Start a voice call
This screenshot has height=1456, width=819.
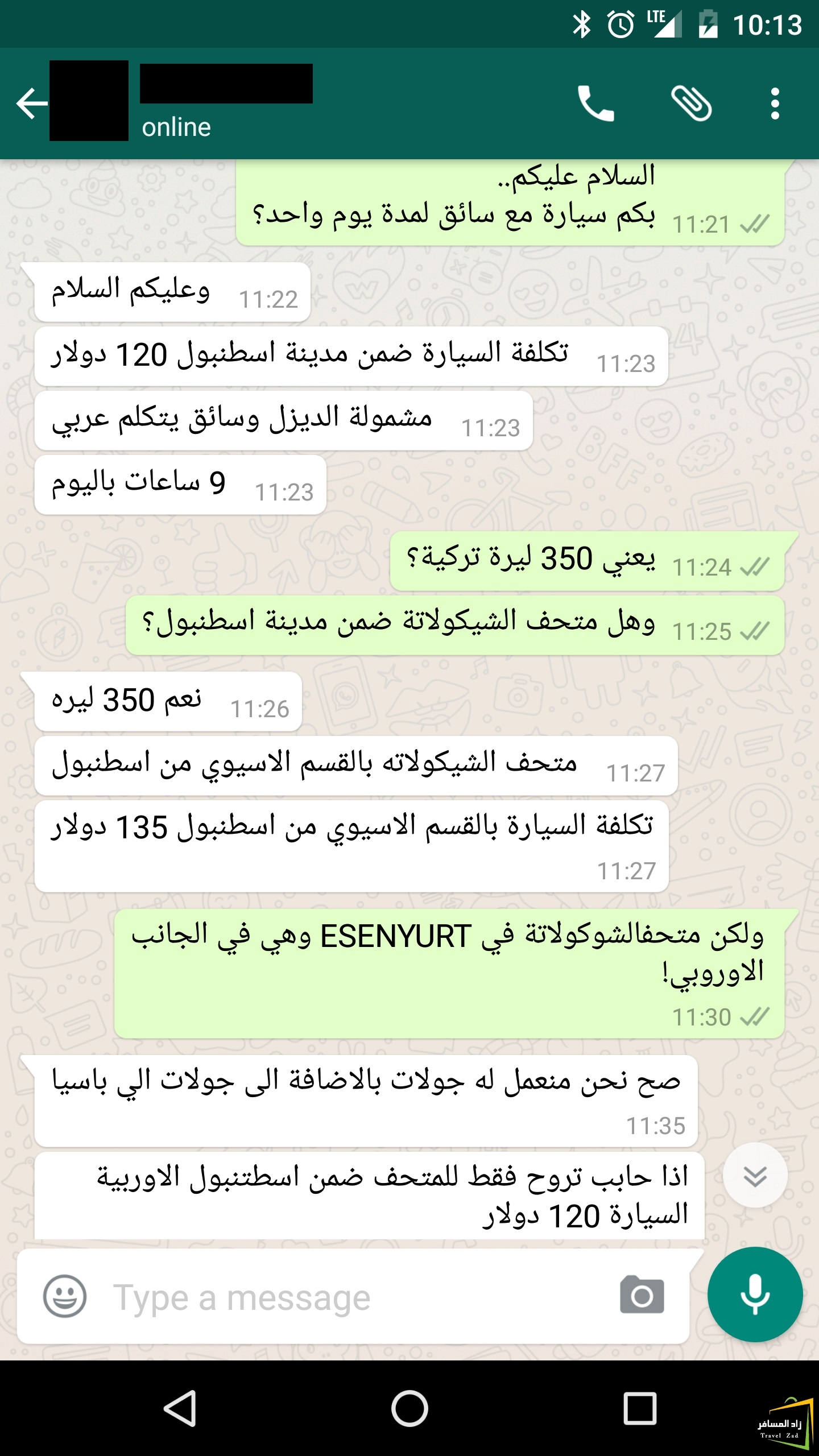(595, 103)
